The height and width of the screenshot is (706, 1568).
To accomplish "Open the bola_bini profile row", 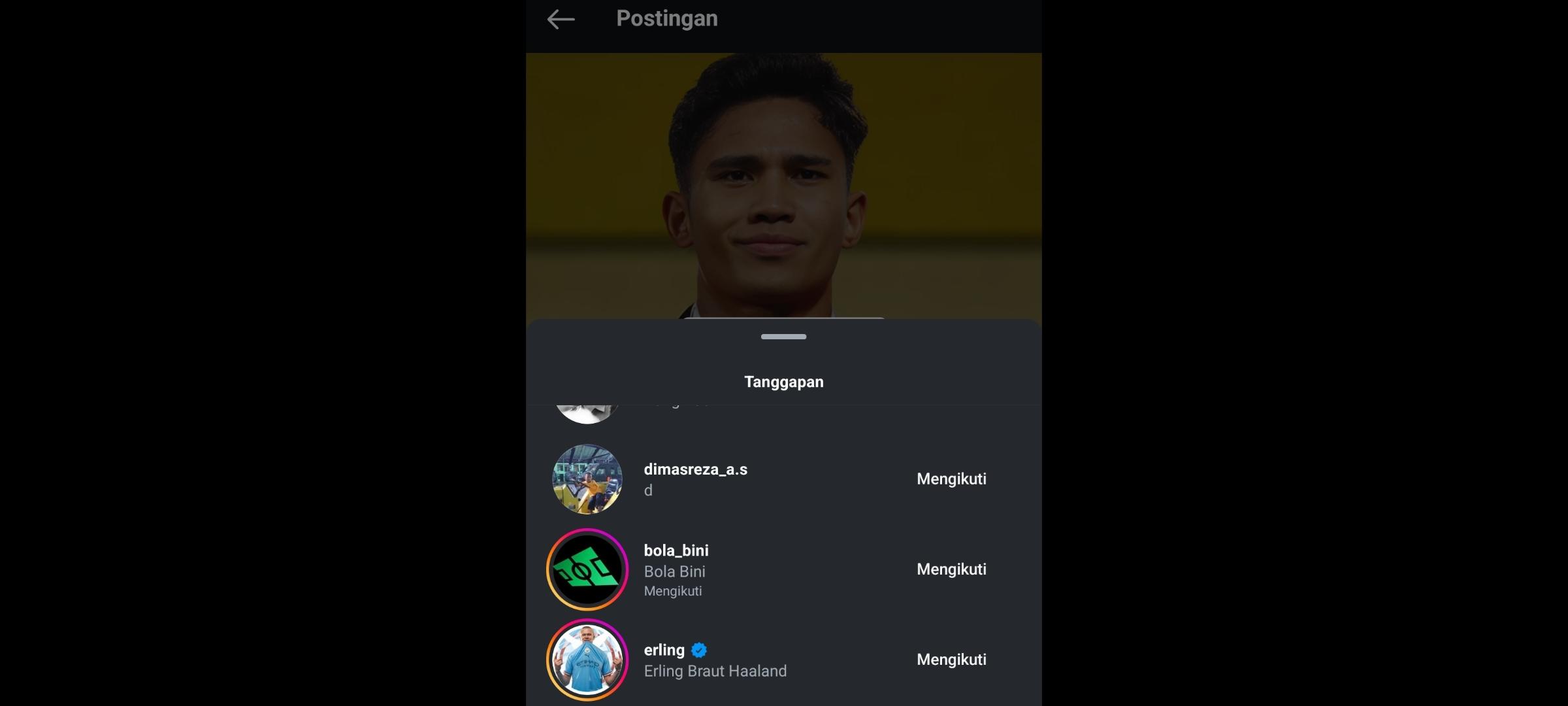I will pyautogui.click(x=676, y=551).
